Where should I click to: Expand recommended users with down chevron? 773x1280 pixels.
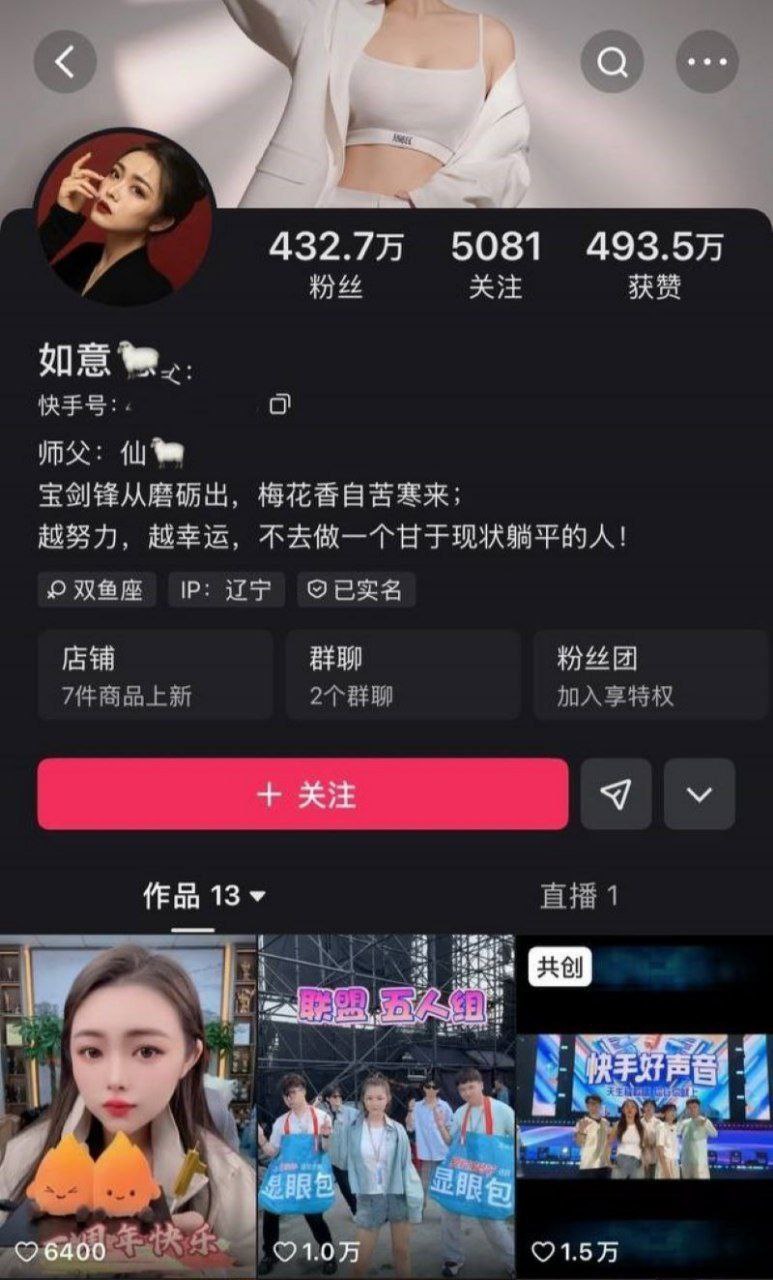[x=699, y=794]
